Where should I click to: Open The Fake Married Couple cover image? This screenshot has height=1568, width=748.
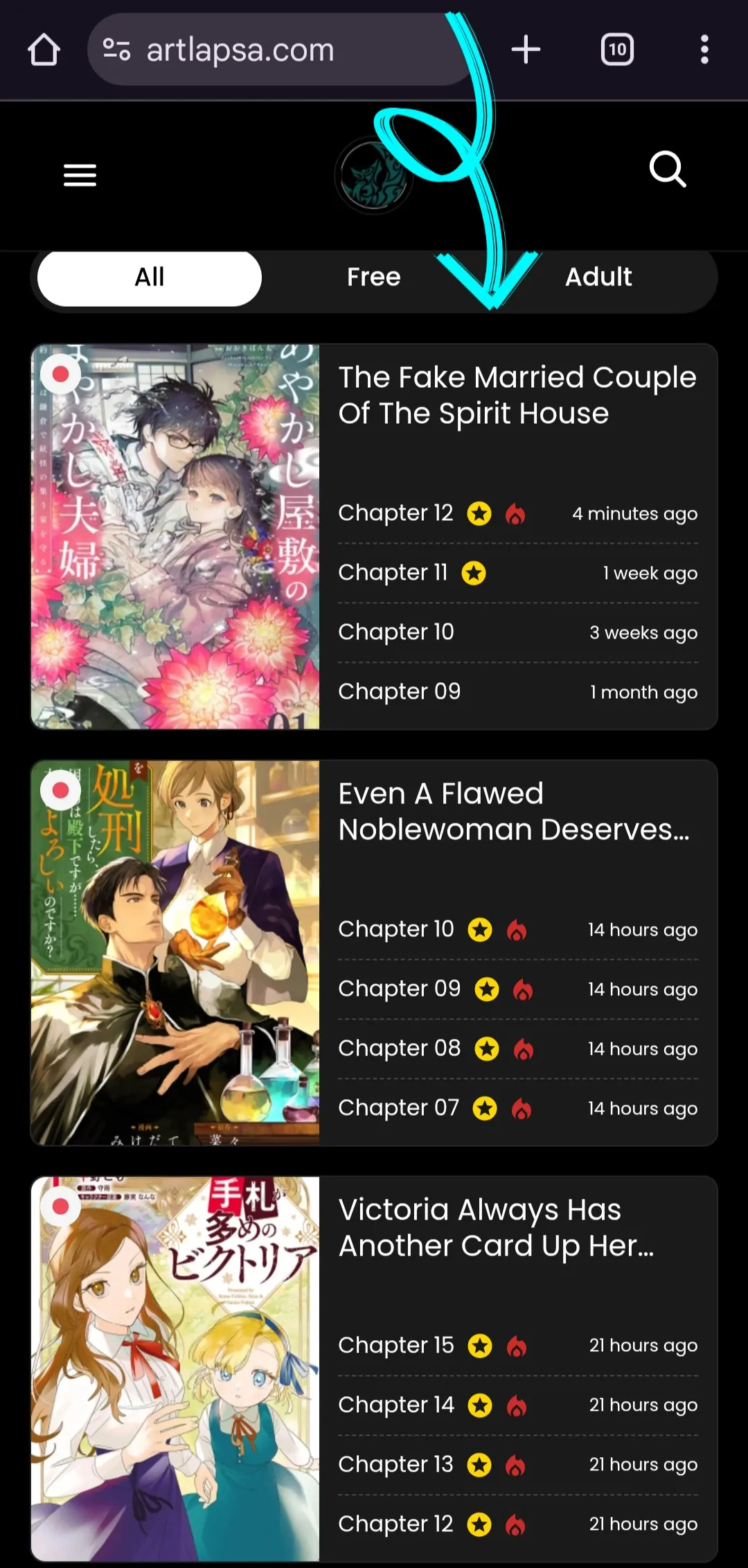[x=175, y=537]
